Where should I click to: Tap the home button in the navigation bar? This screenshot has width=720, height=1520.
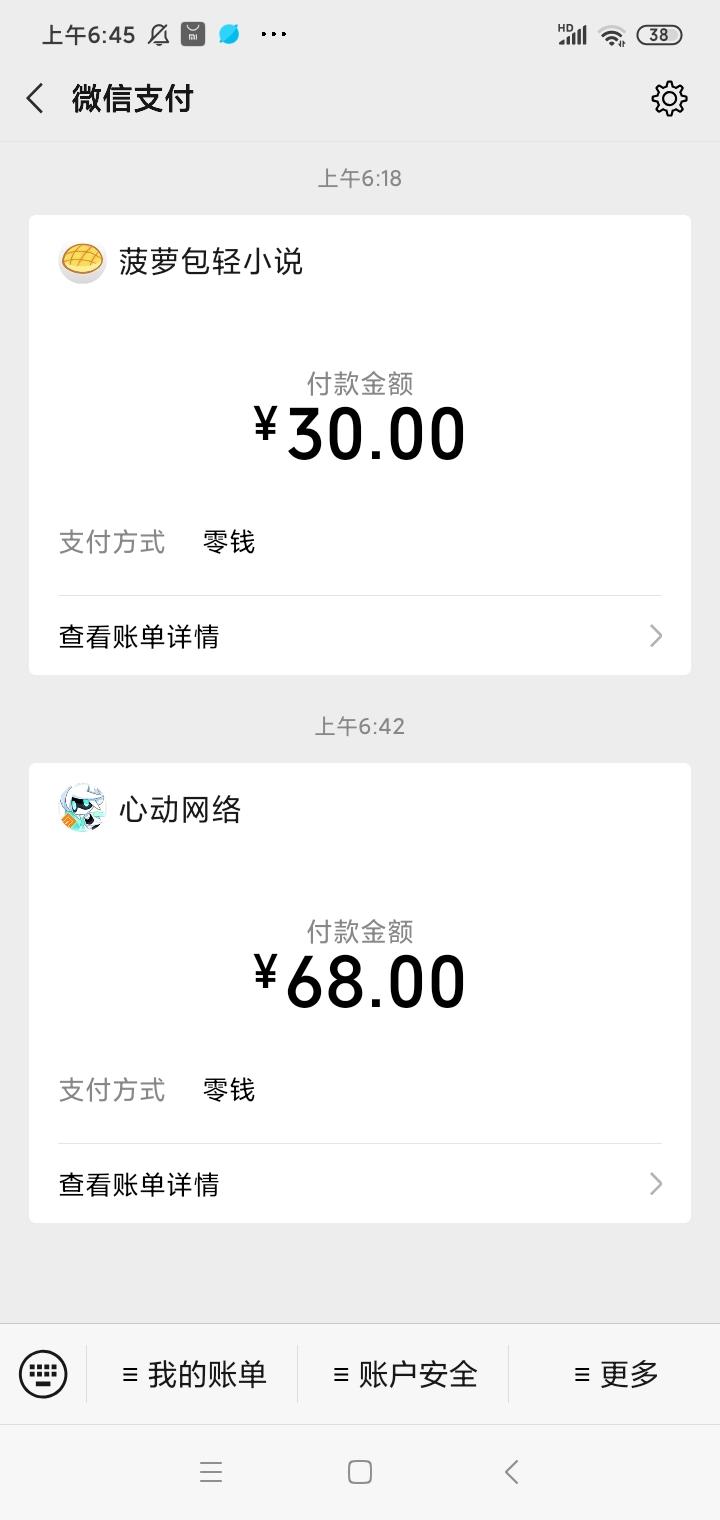pyautogui.click(x=360, y=1471)
